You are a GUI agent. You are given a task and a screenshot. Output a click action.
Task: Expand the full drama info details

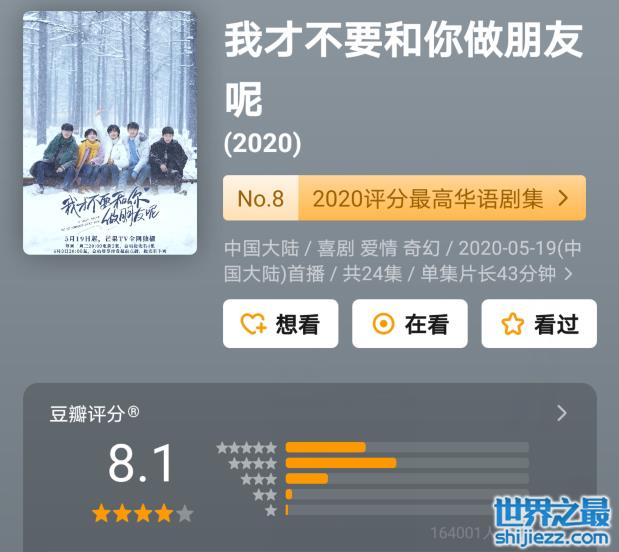pyautogui.click(x=568, y=273)
